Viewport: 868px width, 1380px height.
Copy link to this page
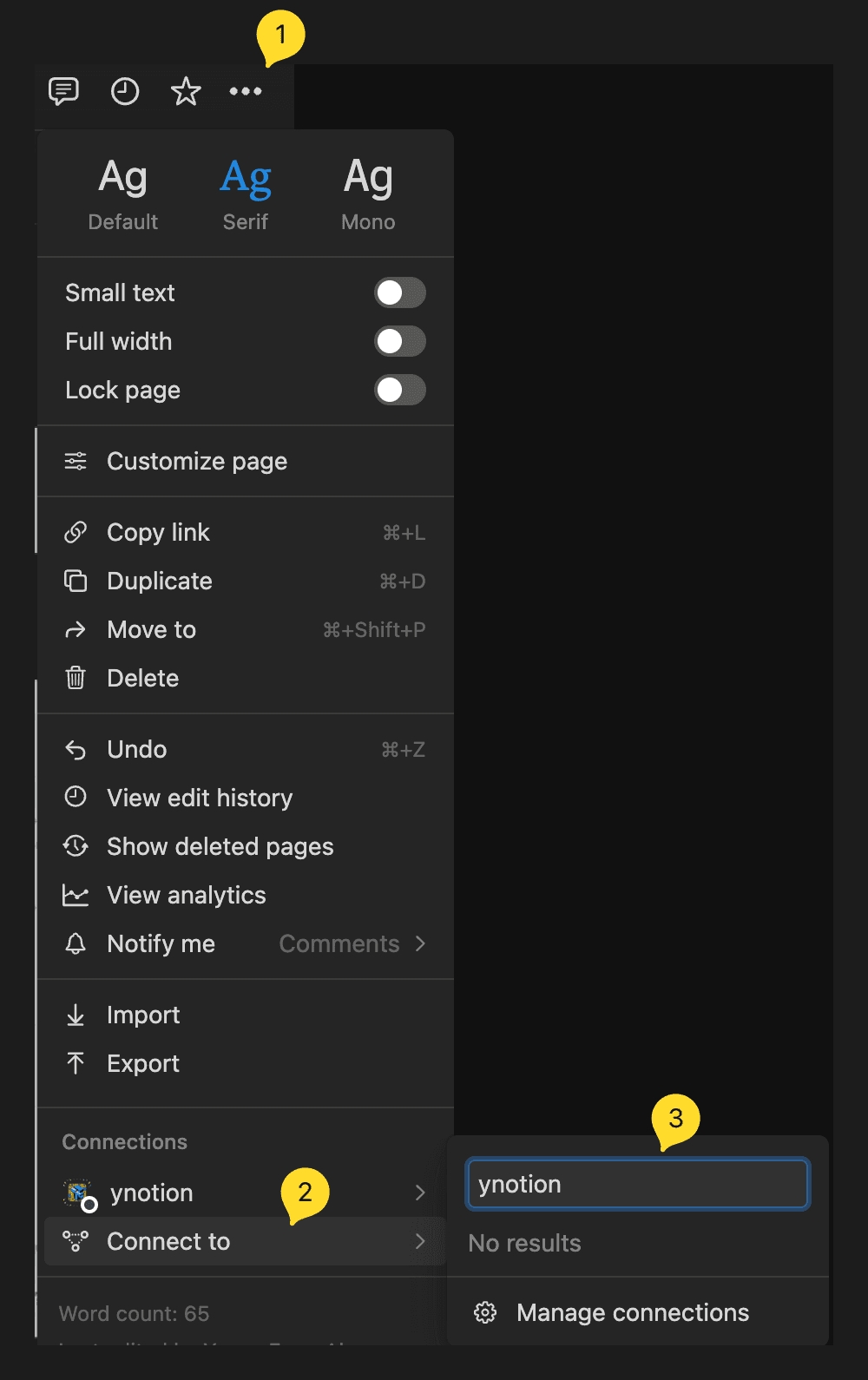(158, 533)
